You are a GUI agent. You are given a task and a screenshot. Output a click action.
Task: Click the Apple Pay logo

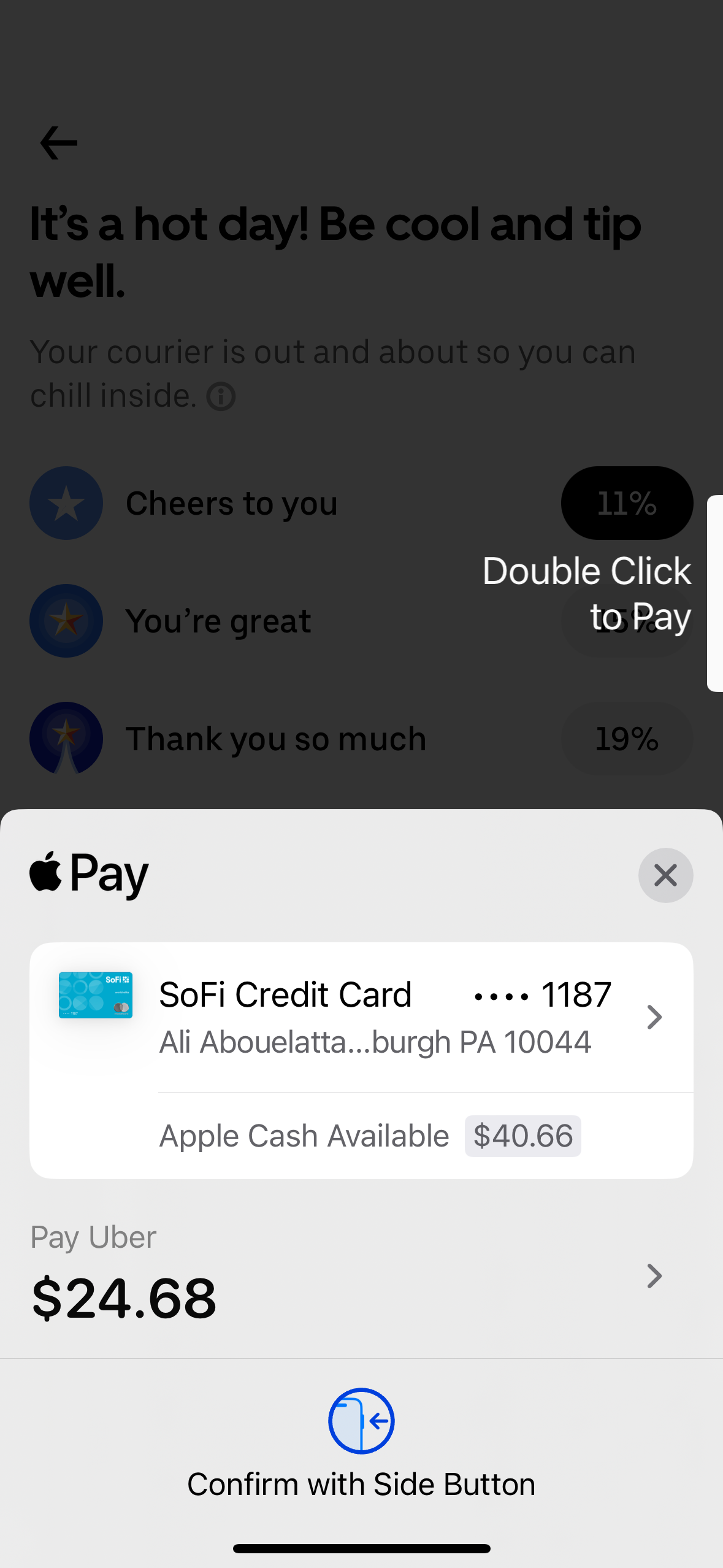pos(88,874)
